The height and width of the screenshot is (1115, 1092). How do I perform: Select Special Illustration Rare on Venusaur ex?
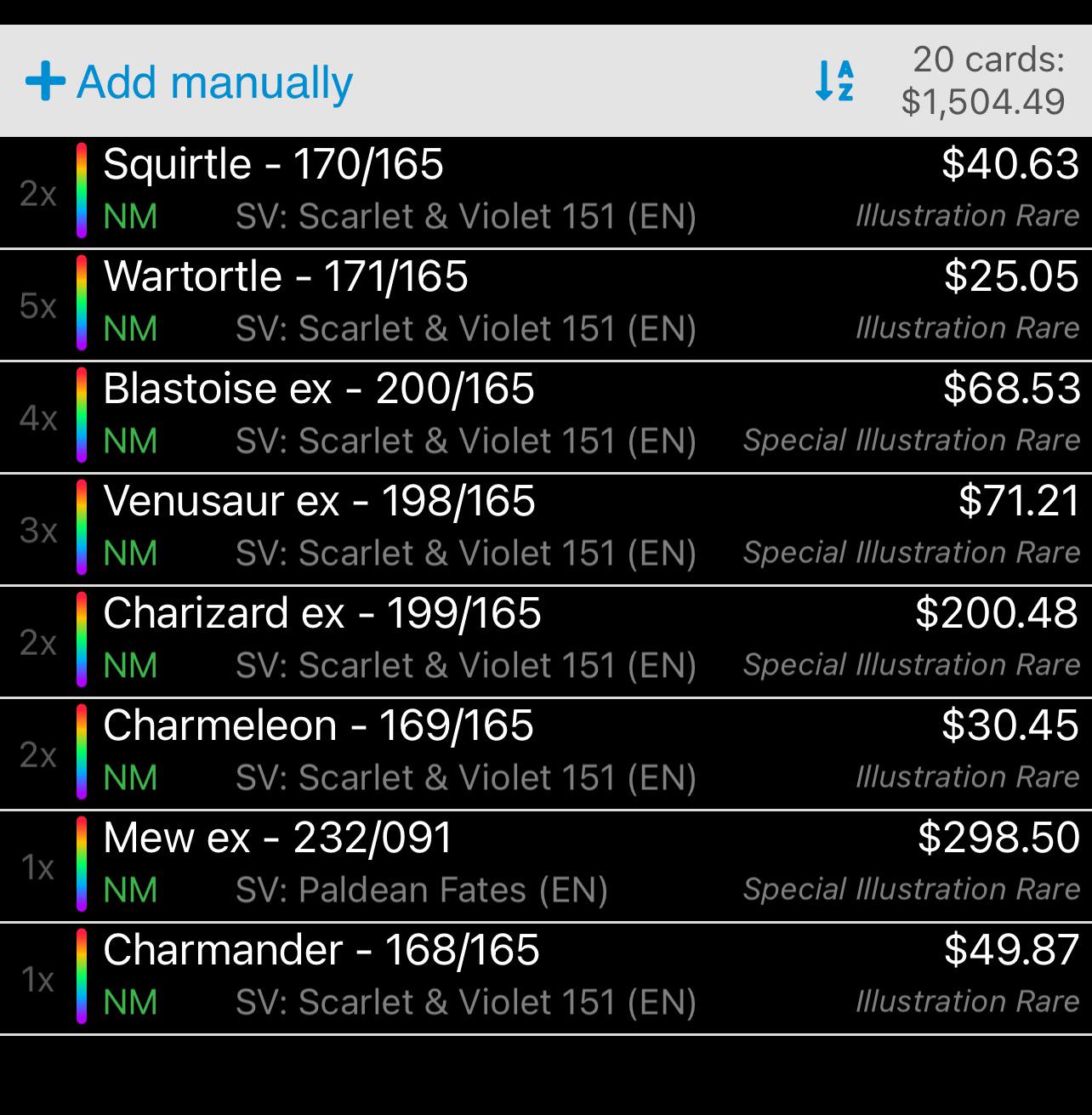point(911,552)
